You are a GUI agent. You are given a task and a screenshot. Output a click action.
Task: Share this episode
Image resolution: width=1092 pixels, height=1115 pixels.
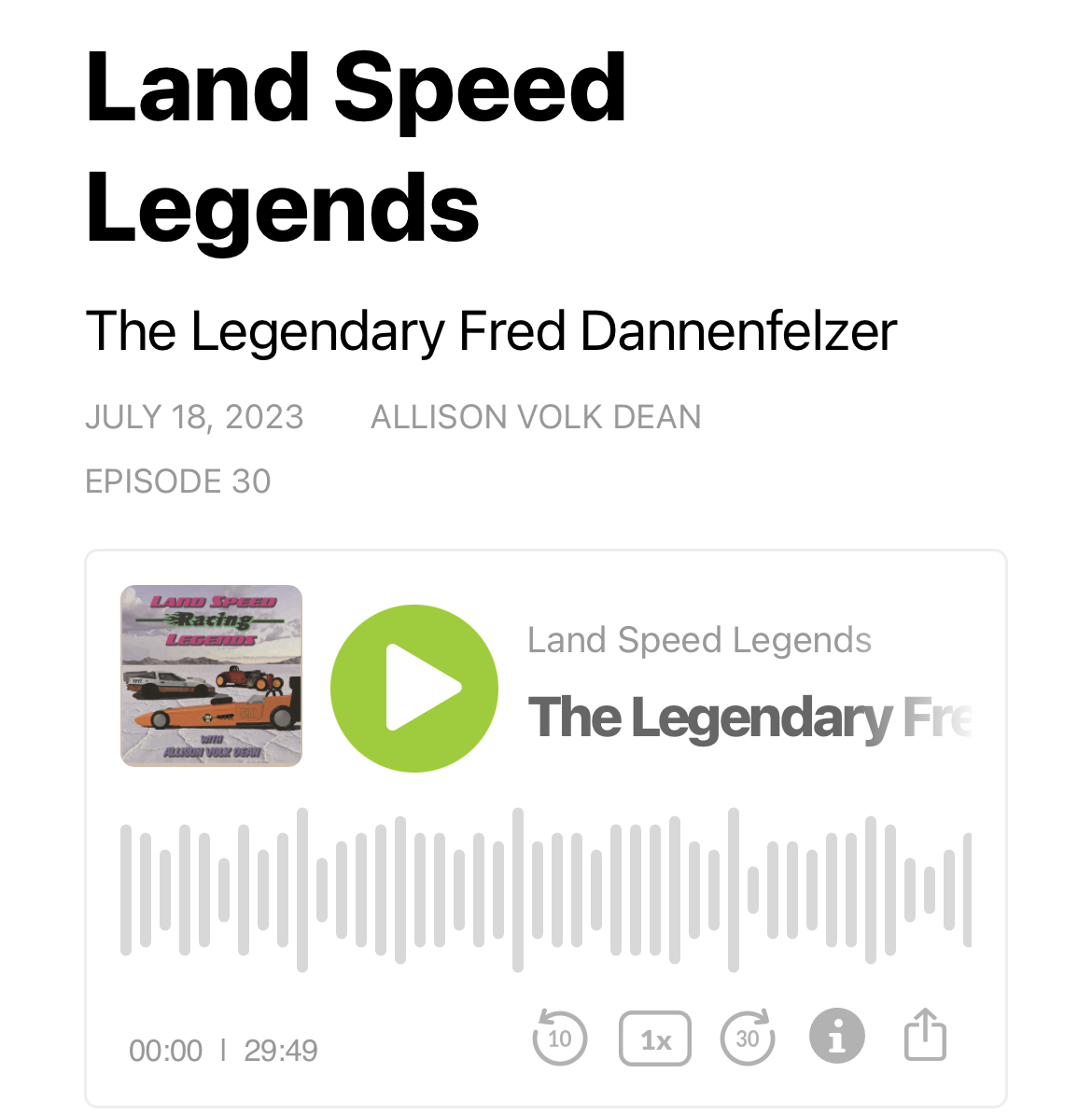point(925,1035)
